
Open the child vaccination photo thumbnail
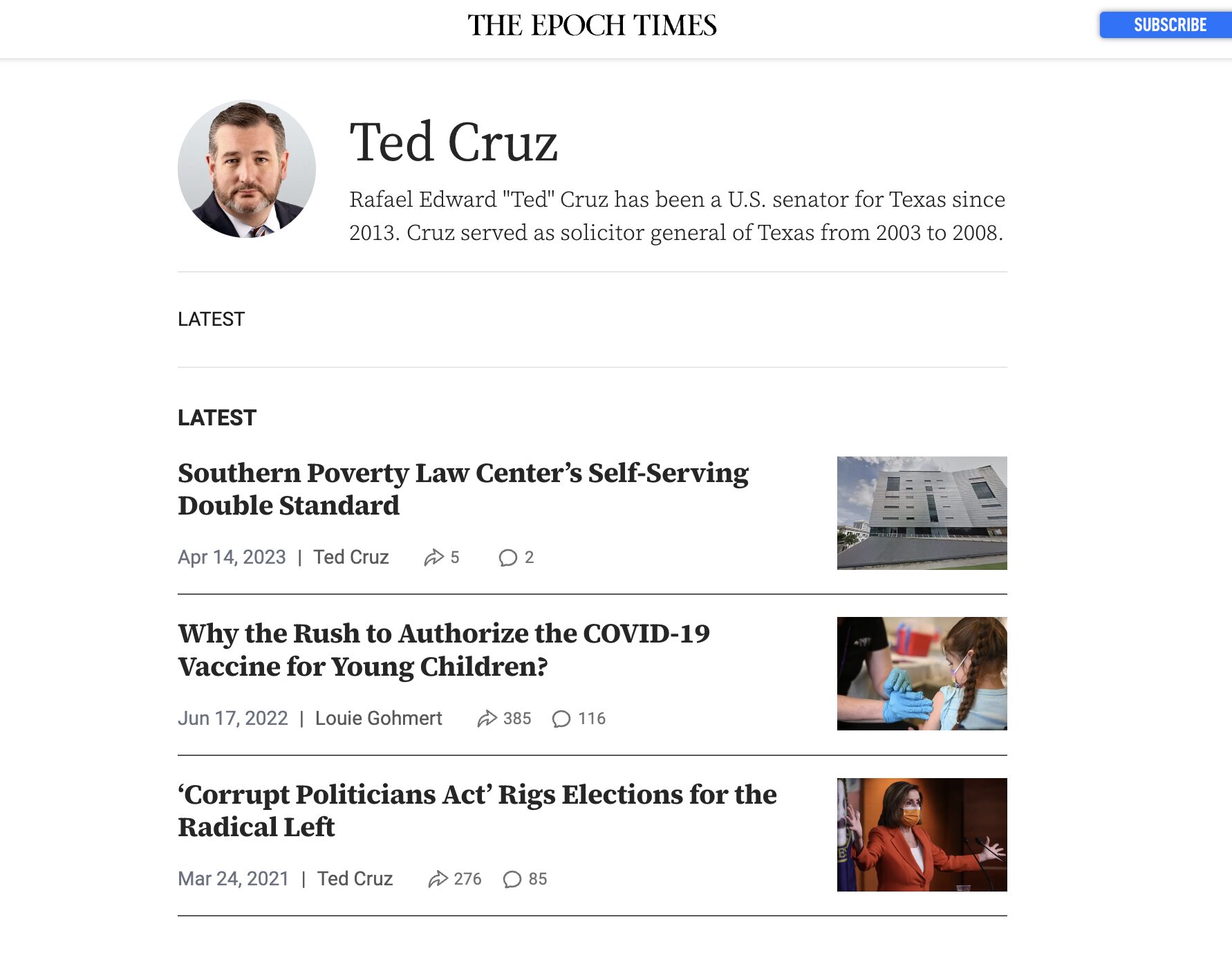click(921, 674)
